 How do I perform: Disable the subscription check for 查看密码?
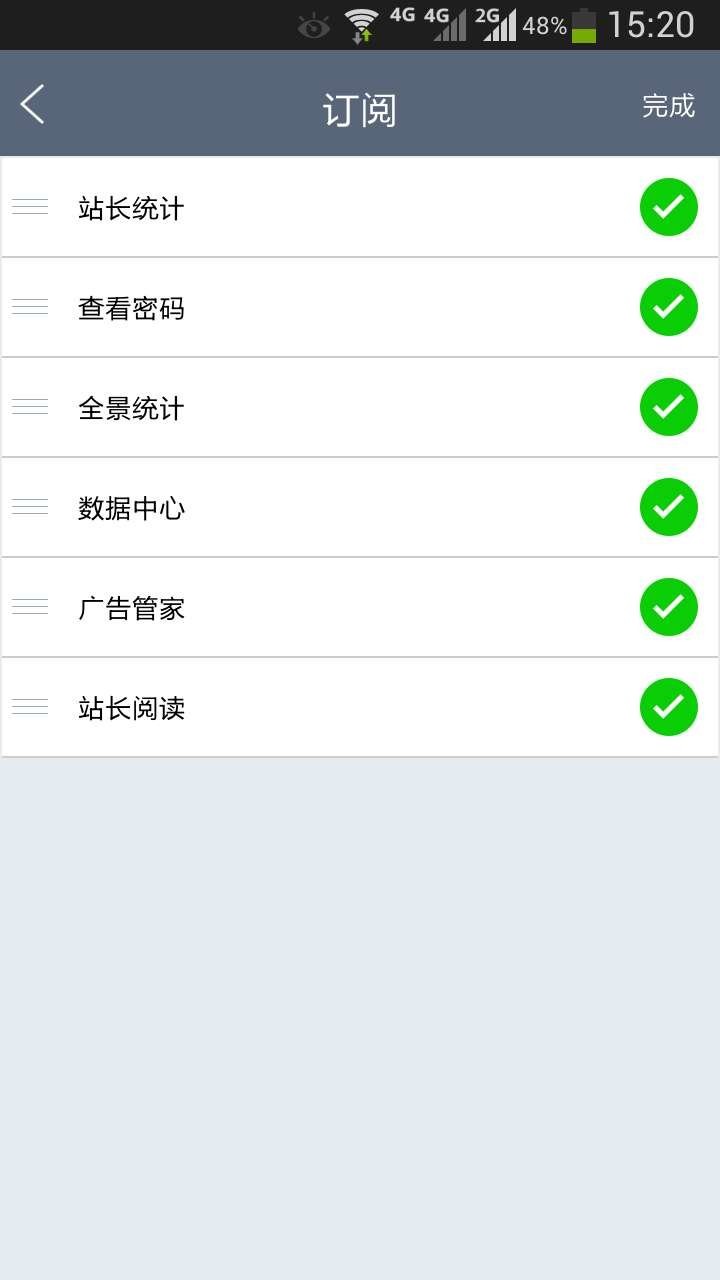(668, 307)
